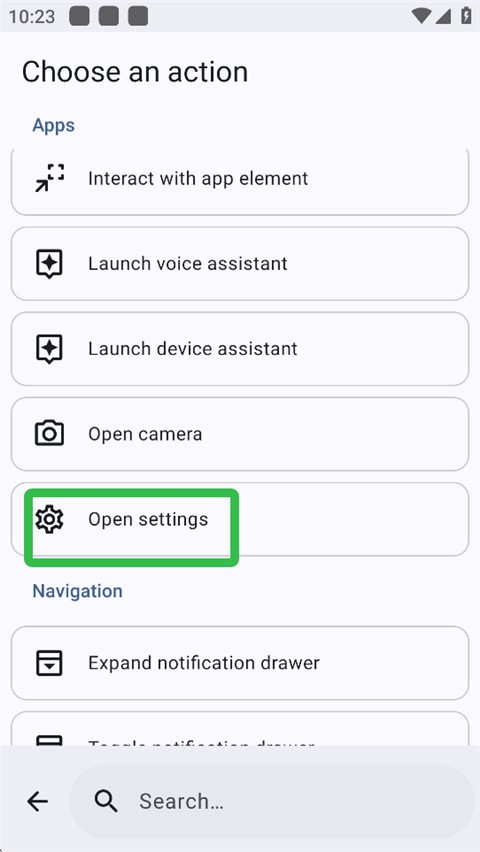
Task: Open the Search field
Action: coord(272,801)
